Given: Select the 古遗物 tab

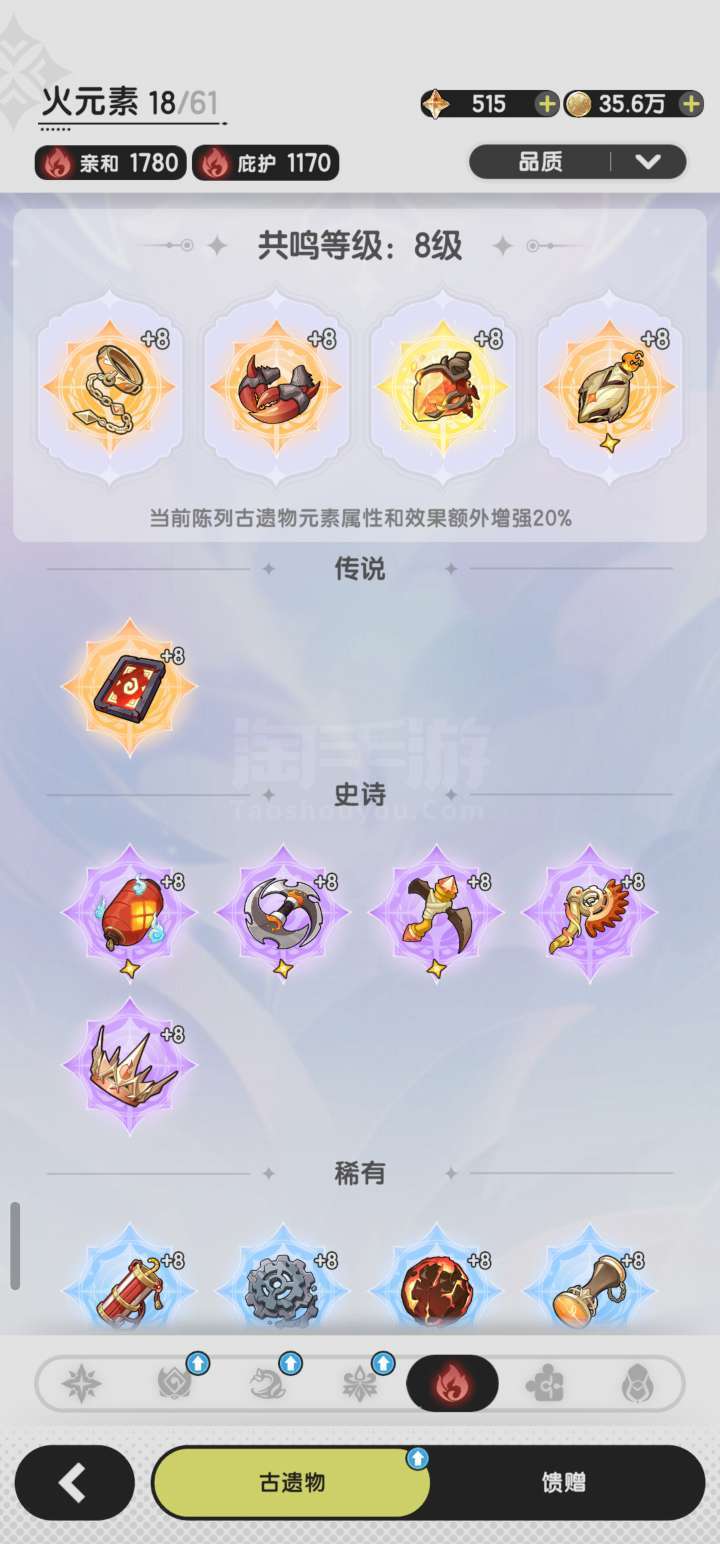Looking at the screenshot, I should tap(291, 1483).
